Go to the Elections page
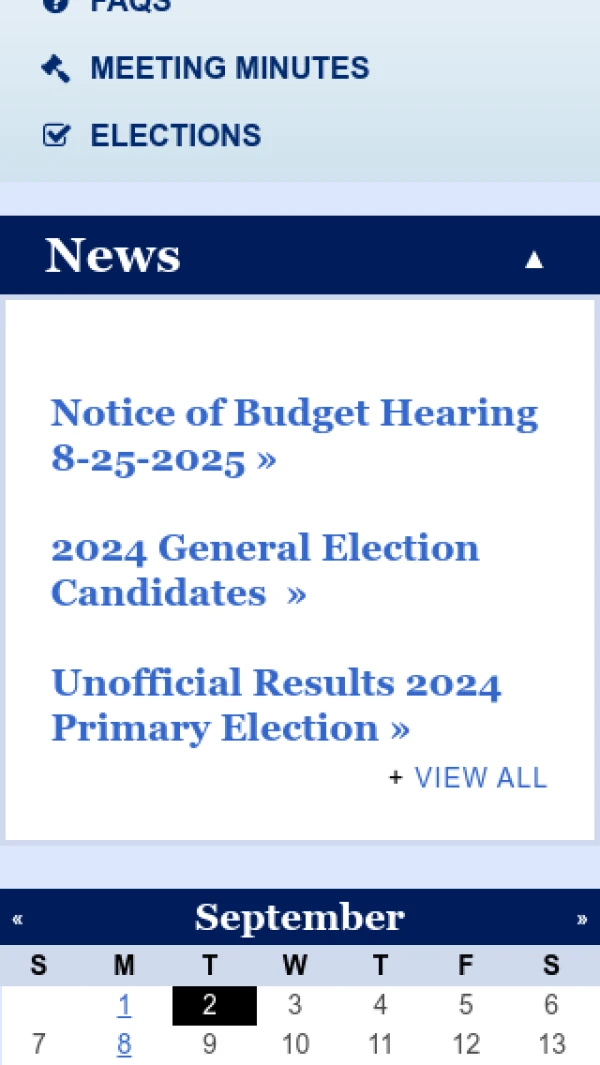Image resolution: width=600 pixels, height=1065 pixels. (x=175, y=135)
